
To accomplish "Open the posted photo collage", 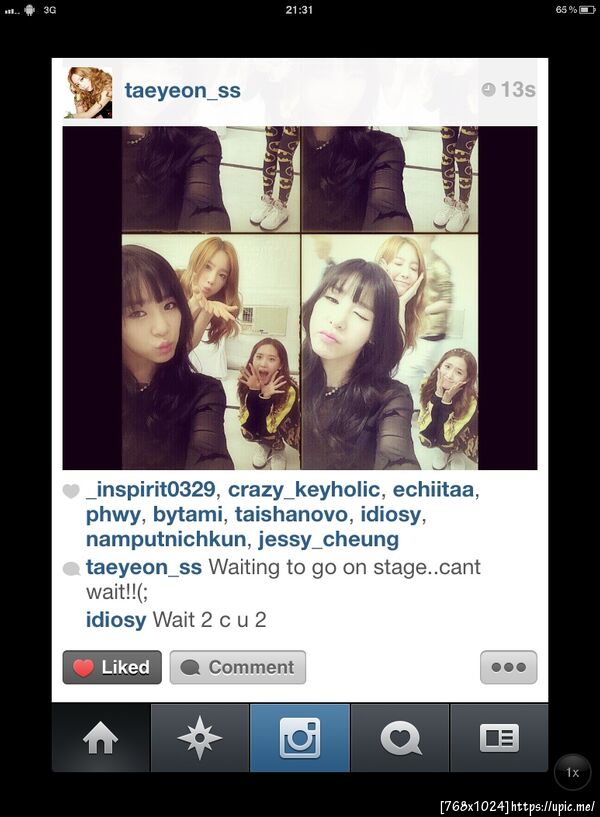I will coord(300,298).
